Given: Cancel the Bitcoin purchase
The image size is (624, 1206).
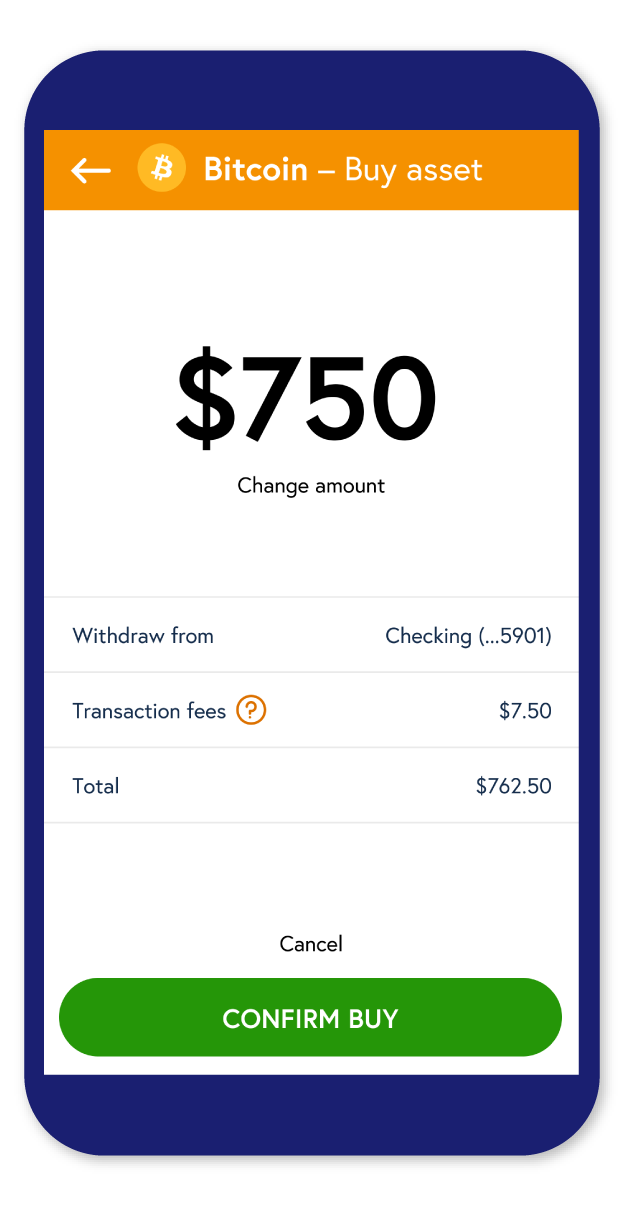Looking at the screenshot, I should pos(311,944).
